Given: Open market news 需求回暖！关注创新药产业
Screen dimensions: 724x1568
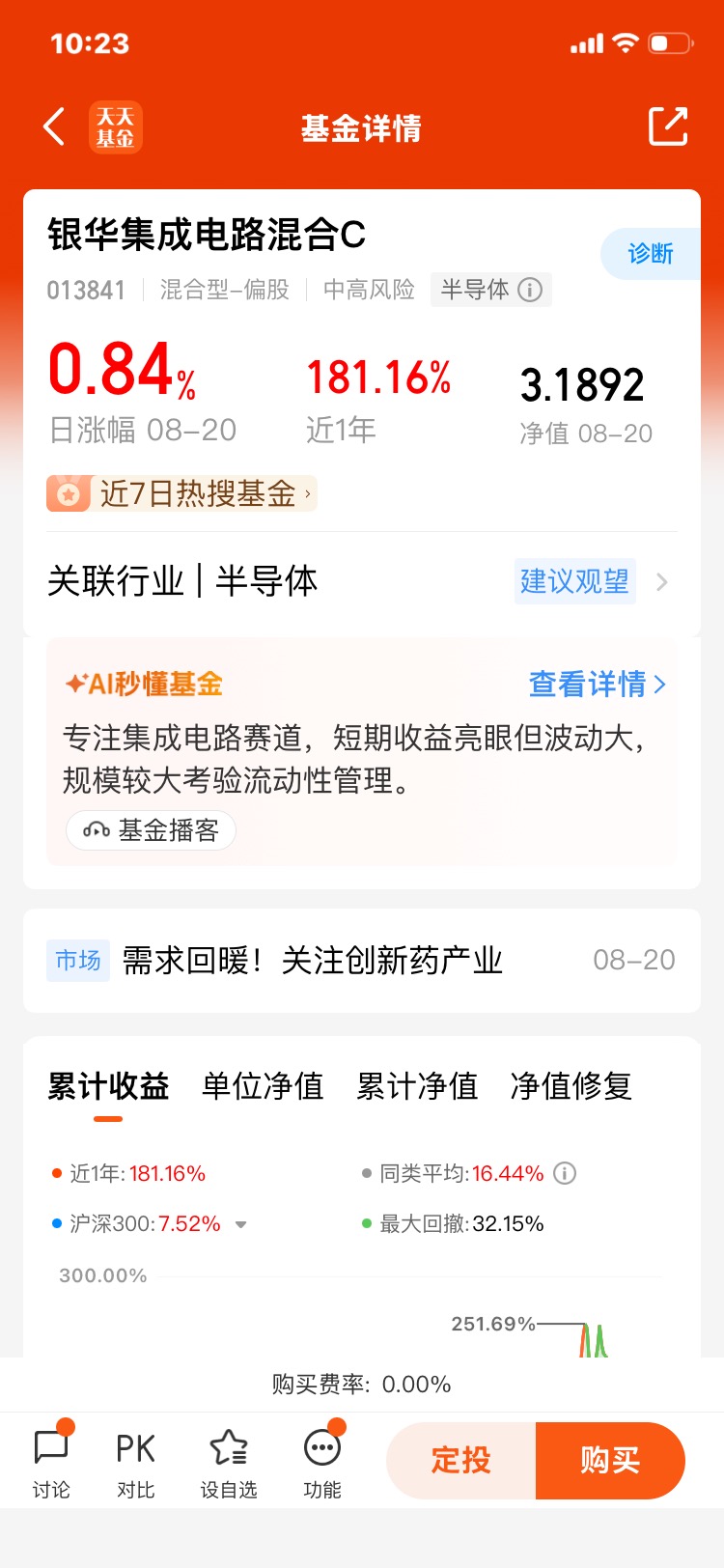Looking at the screenshot, I should 362,960.
